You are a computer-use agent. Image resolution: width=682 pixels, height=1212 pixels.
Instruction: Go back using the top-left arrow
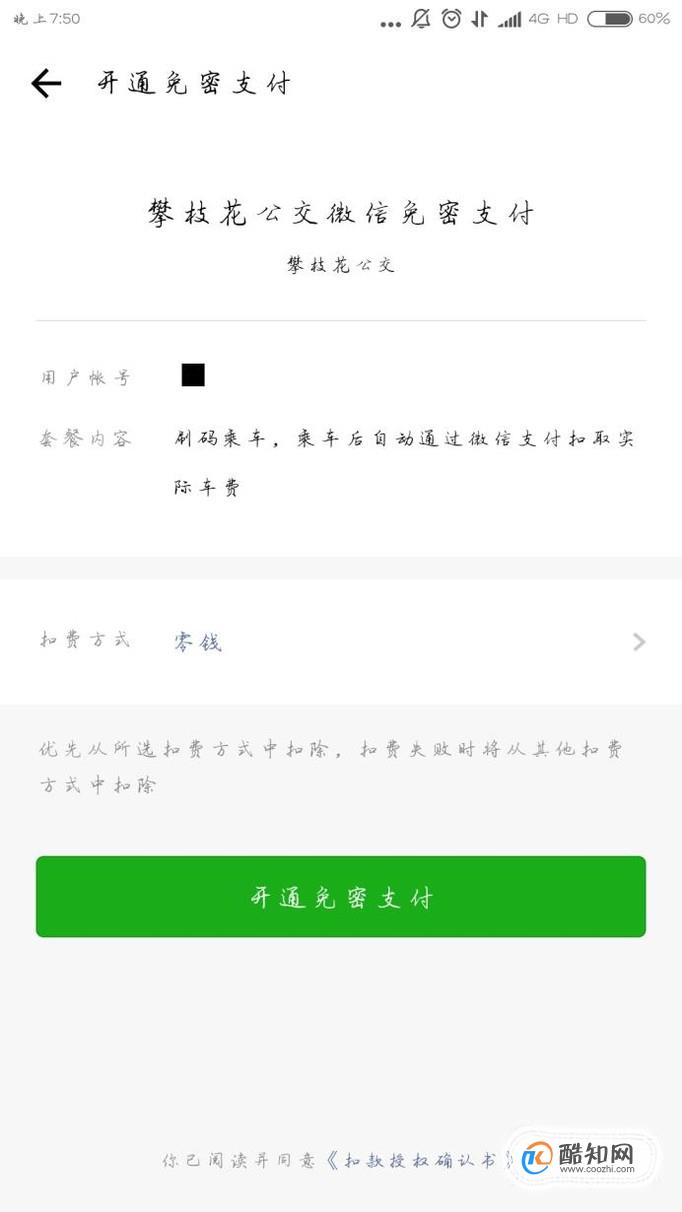pos(46,84)
